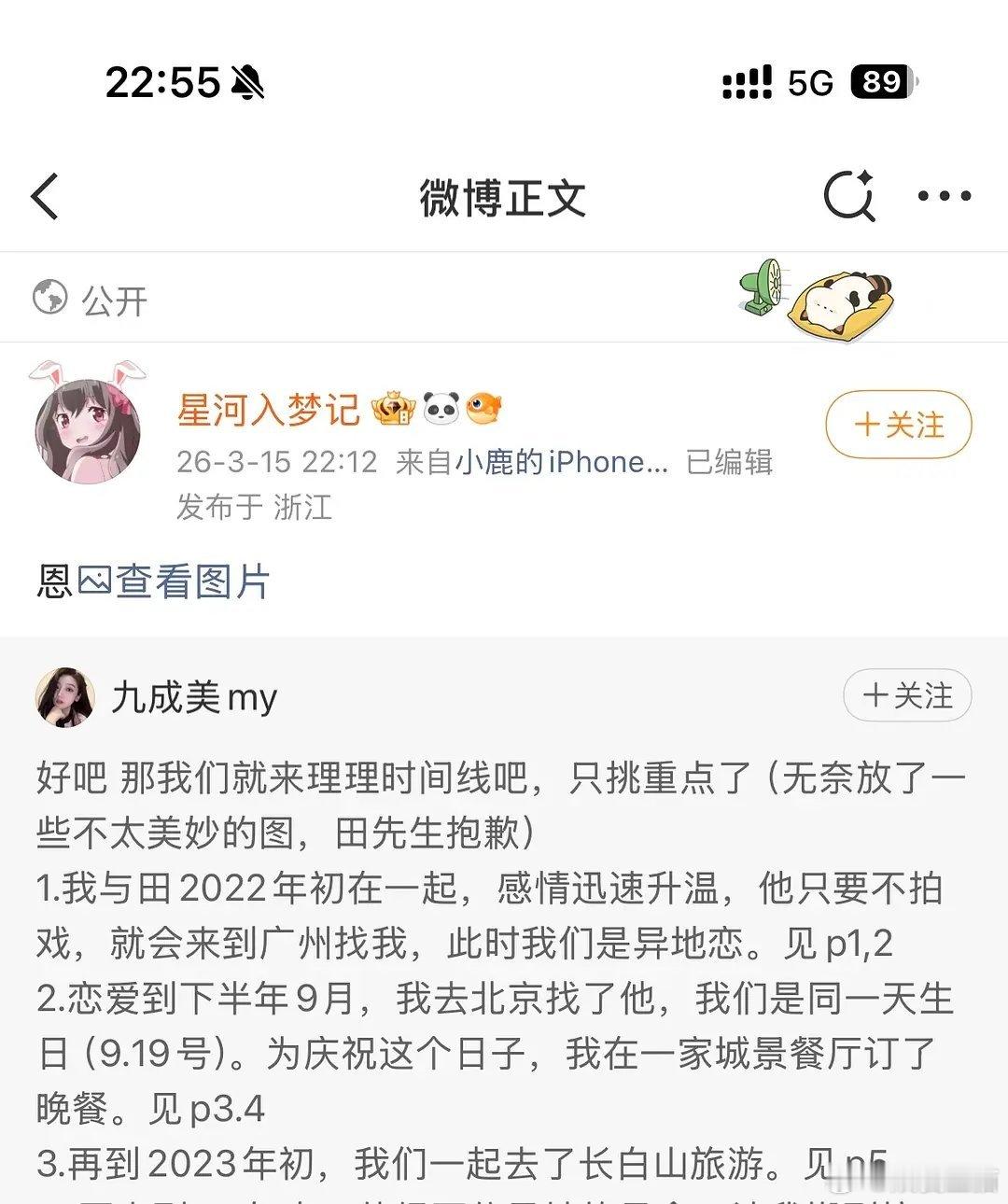Tap the koi fish badge icon
The image size is (1008, 1204).
pos(483,408)
